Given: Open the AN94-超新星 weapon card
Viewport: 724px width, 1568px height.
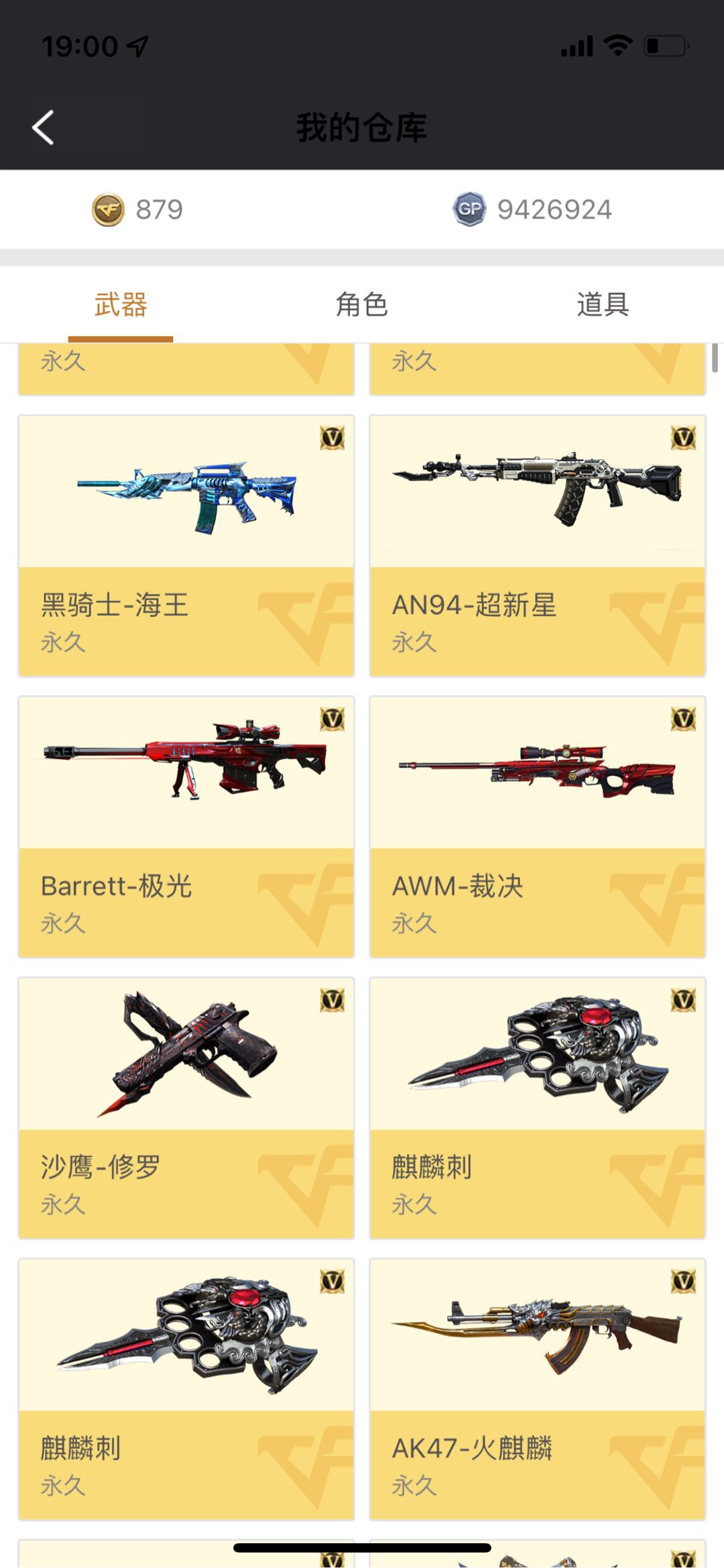Looking at the screenshot, I should pyautogui.click(x=537, y=545).
